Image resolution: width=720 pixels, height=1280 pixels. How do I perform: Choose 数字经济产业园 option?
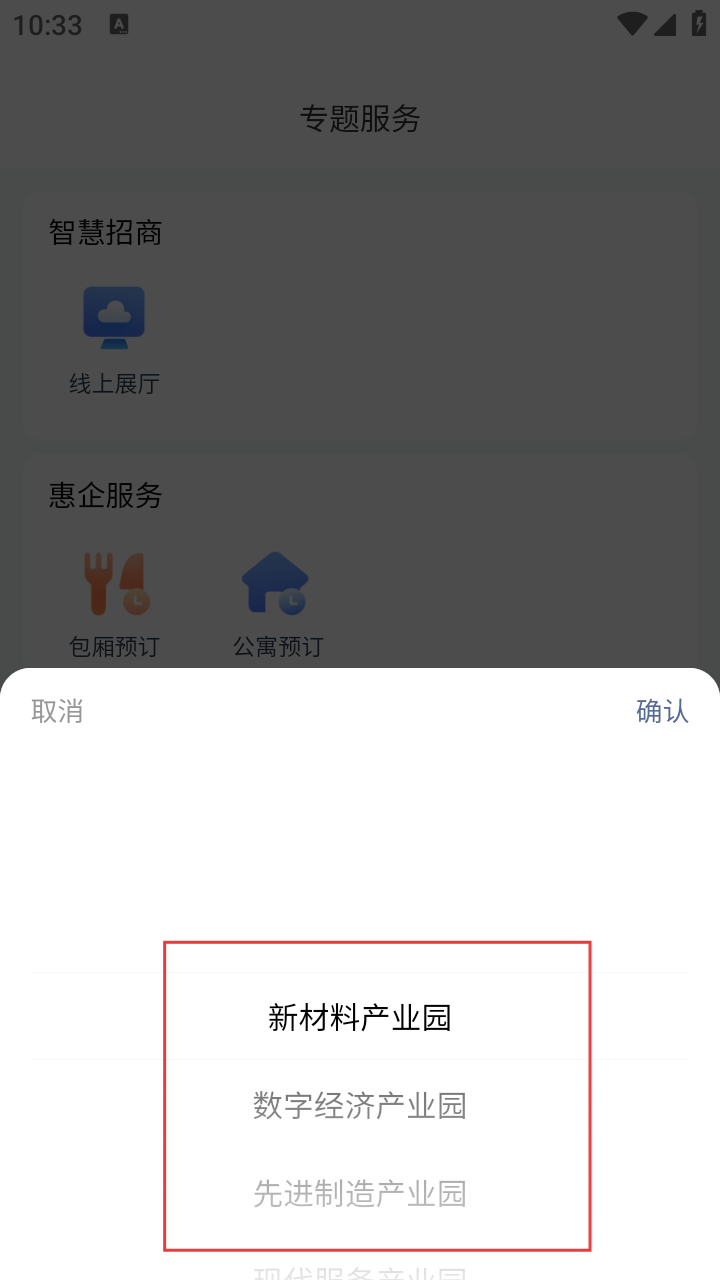[x=360, y=1105]
